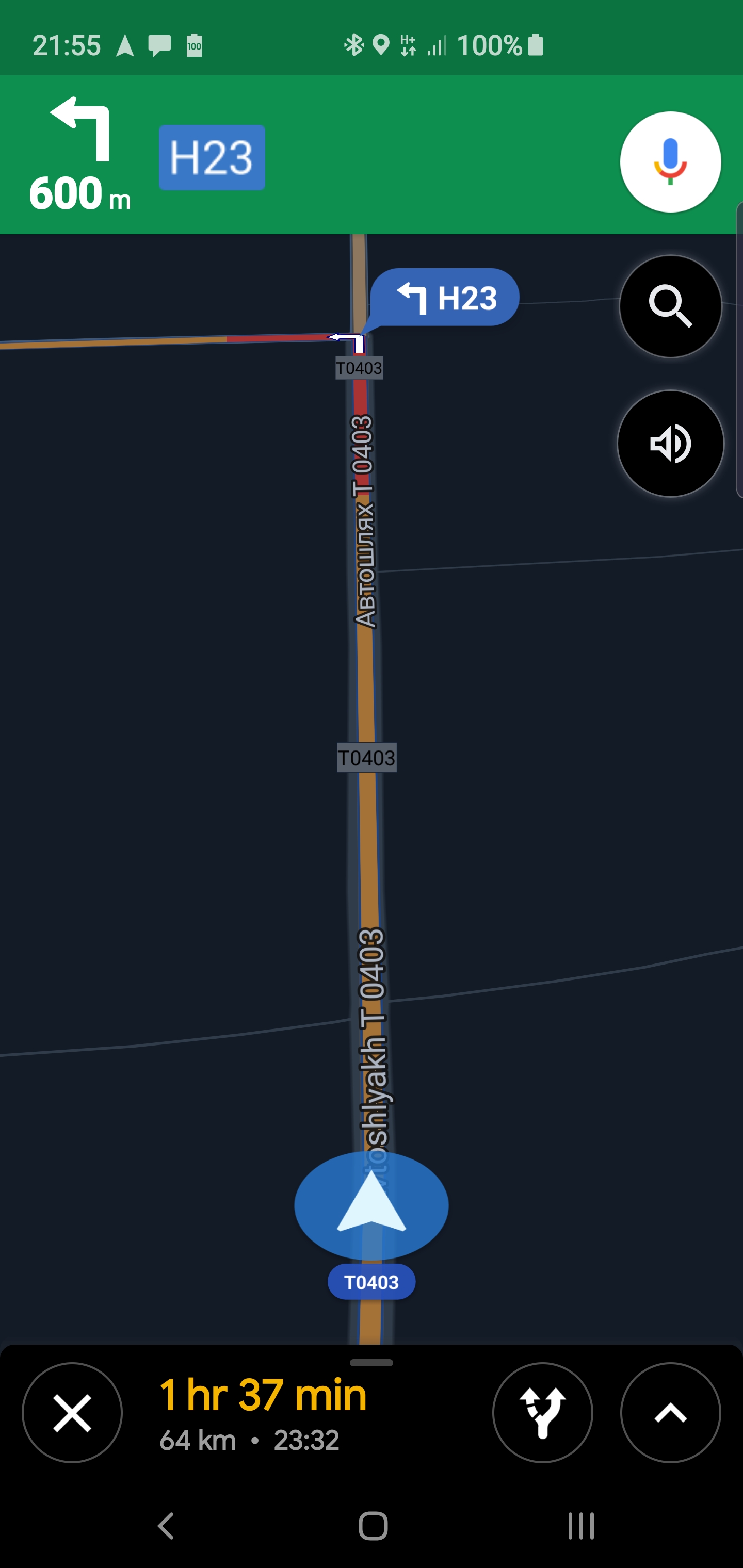Open recent apps
The width and height of the screenshot is (743, 1568).
click(x=580, y=1526)
